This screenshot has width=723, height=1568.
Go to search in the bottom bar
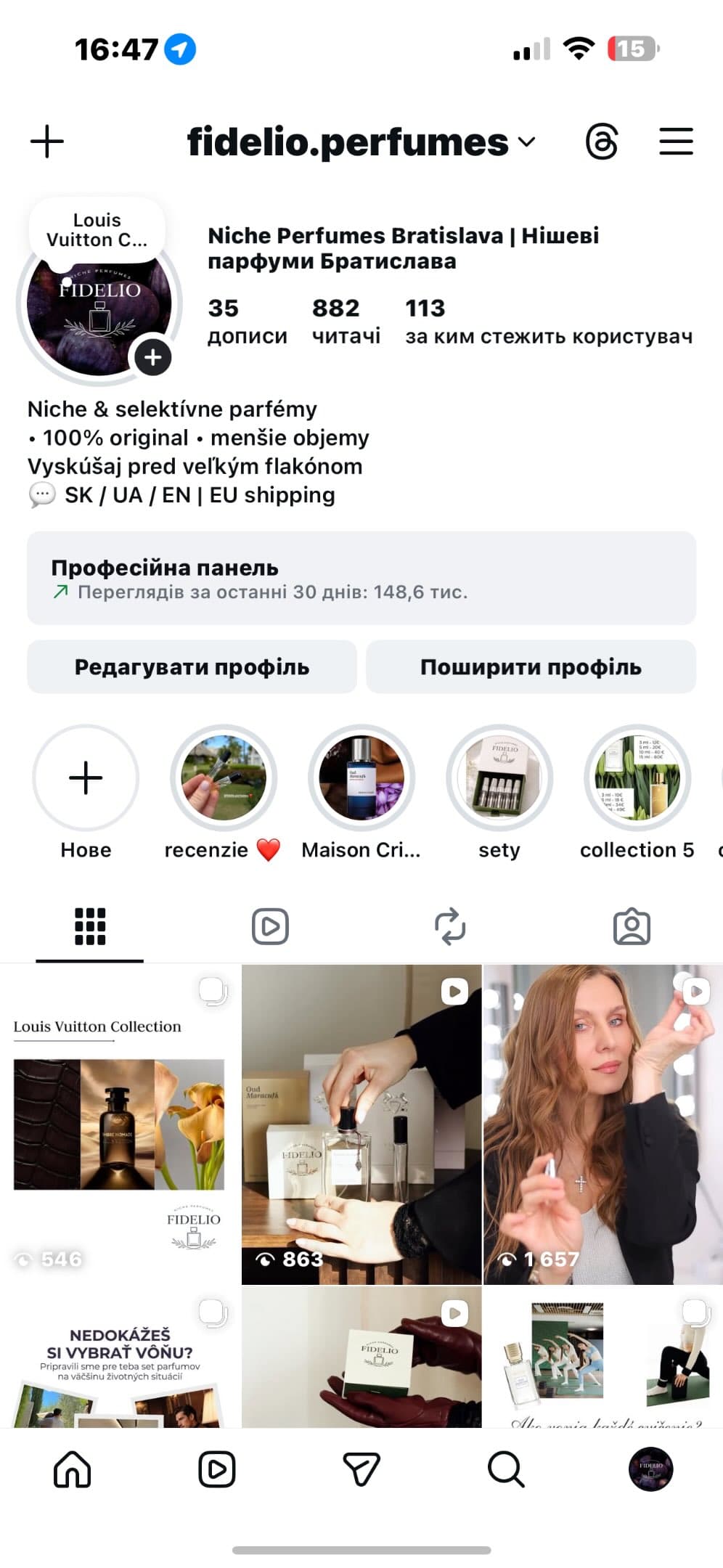506,1469
